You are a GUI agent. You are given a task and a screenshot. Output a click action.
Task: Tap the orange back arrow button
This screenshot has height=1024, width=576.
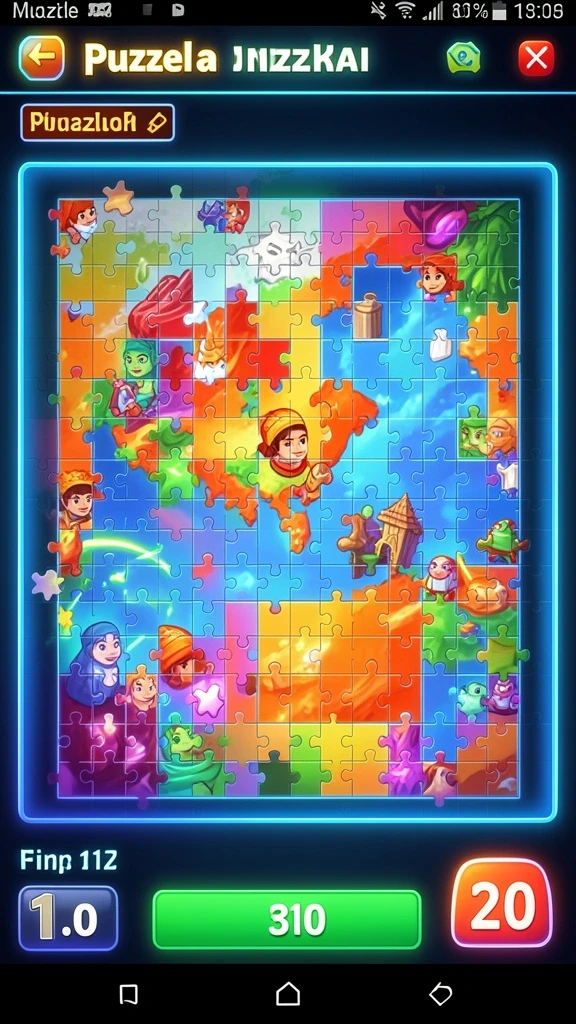point(42,57)
